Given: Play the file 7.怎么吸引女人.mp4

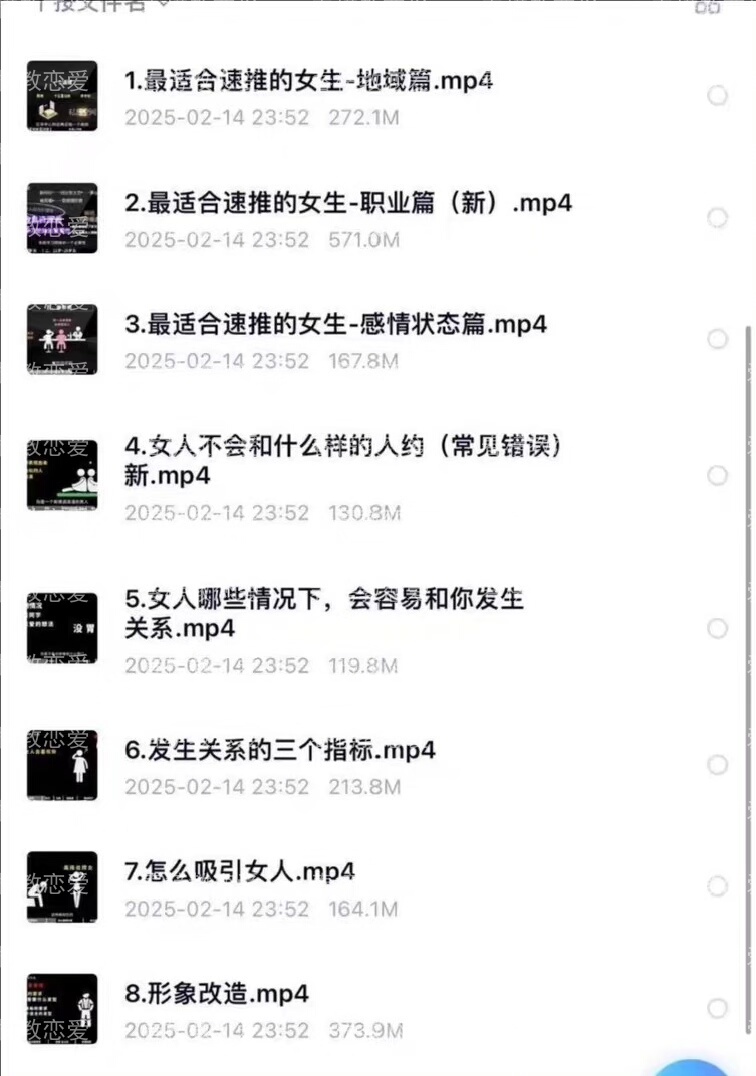Looking at the screenshot, I should 240,872.
